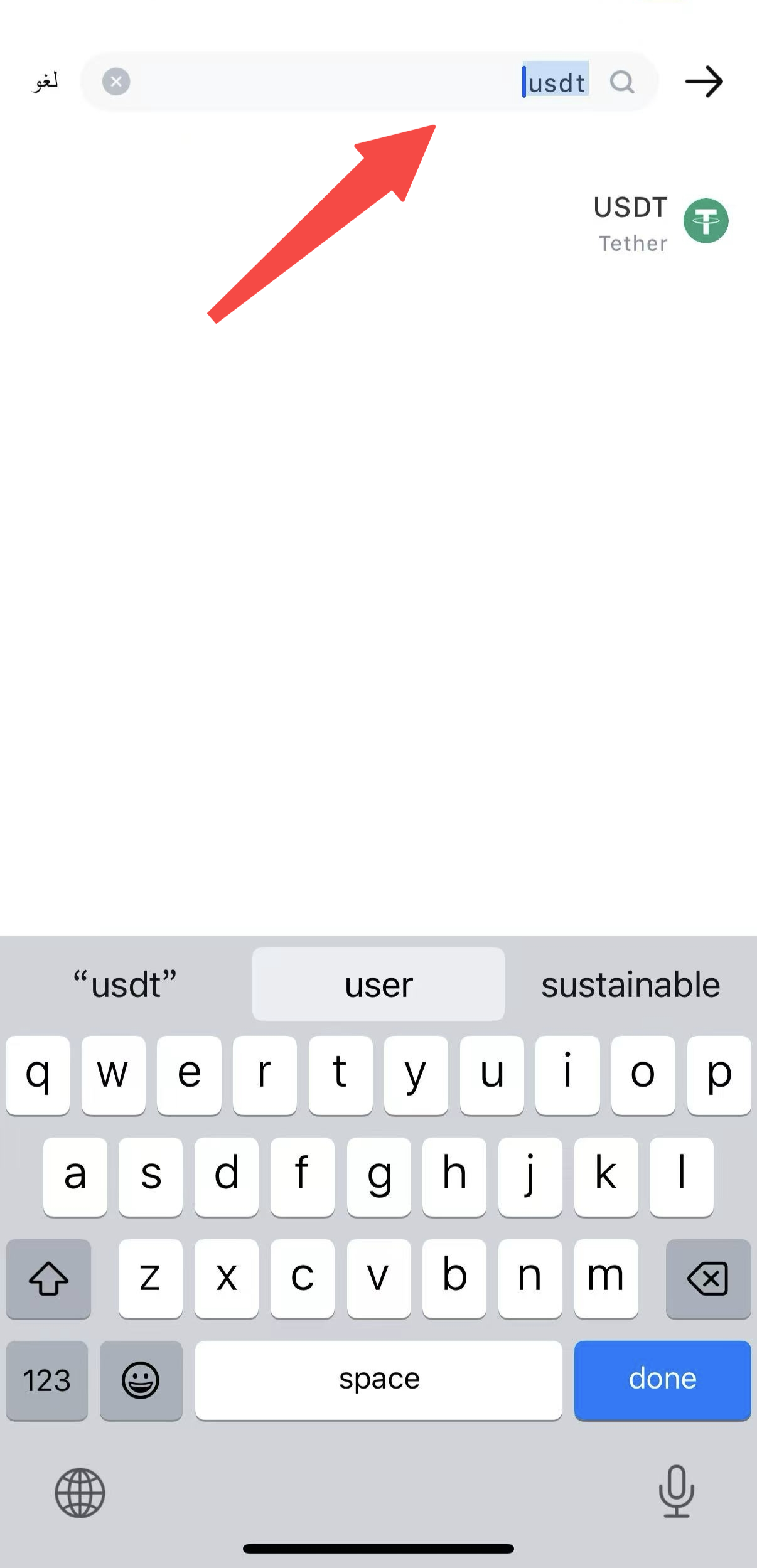Viewport: 757px width, 1568px height.
Task: Tap the done key on keyboard
Action: pyautogui.click(x=662, y=1380)
